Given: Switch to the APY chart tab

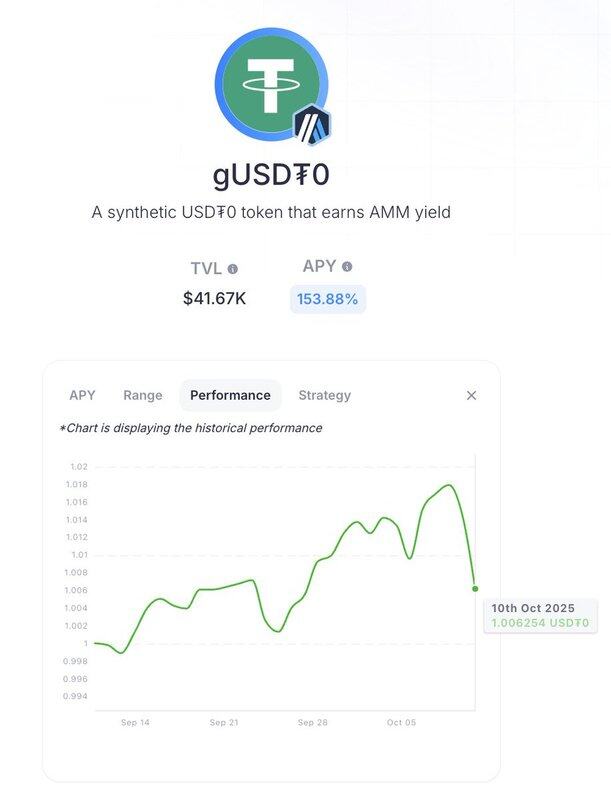Looking at the screenshot, I should (x=82, y=395).
